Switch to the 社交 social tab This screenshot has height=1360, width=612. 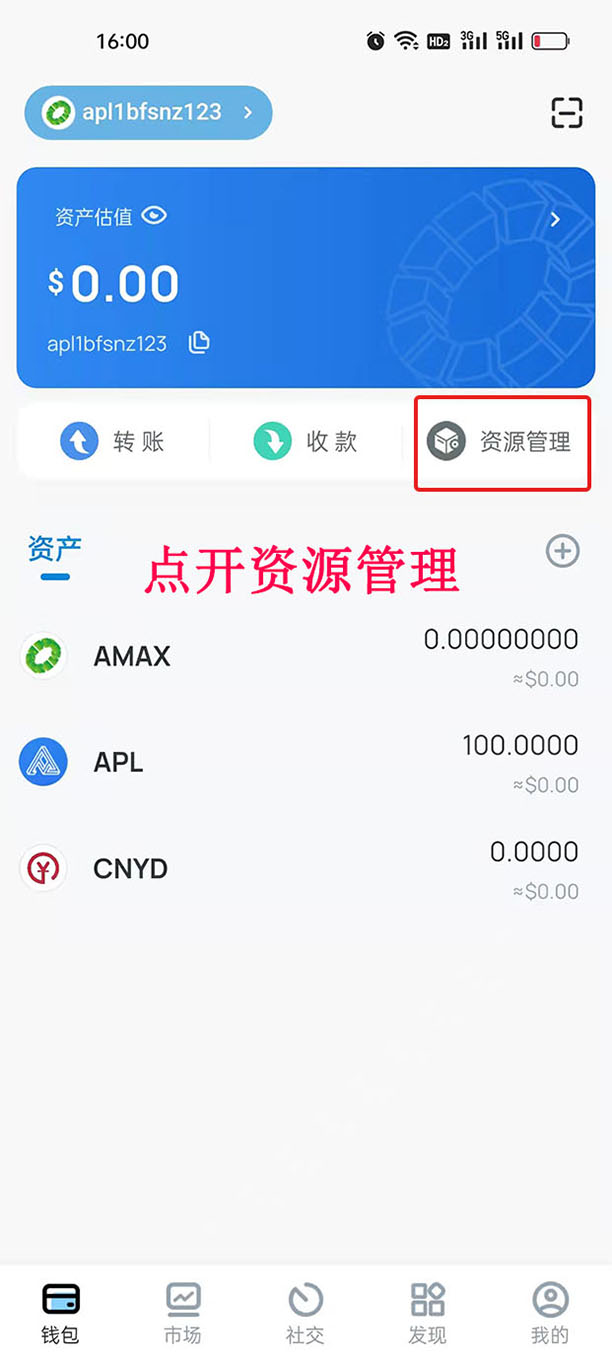tap(306, 1313)
